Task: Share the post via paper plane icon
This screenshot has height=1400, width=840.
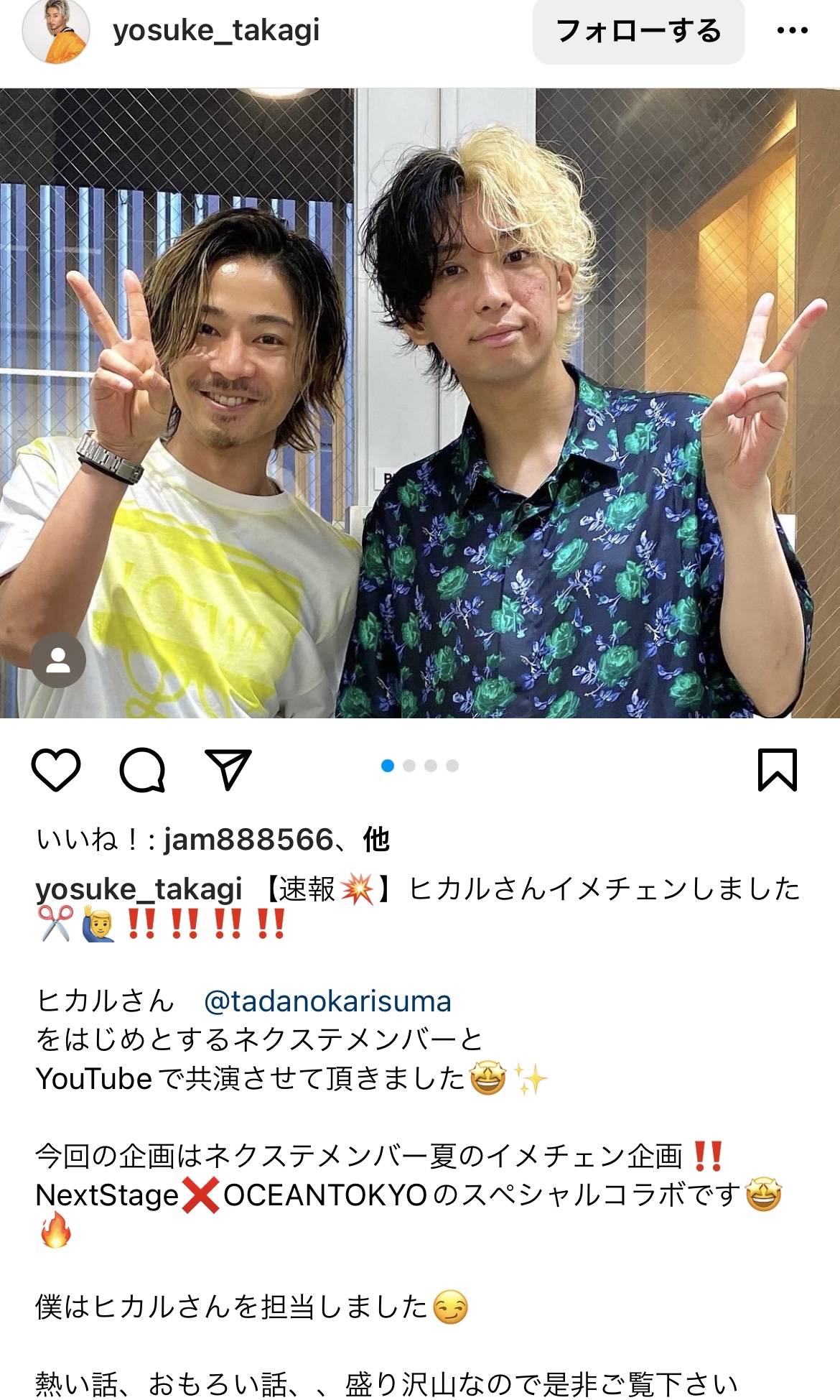Action: [228, 769]
